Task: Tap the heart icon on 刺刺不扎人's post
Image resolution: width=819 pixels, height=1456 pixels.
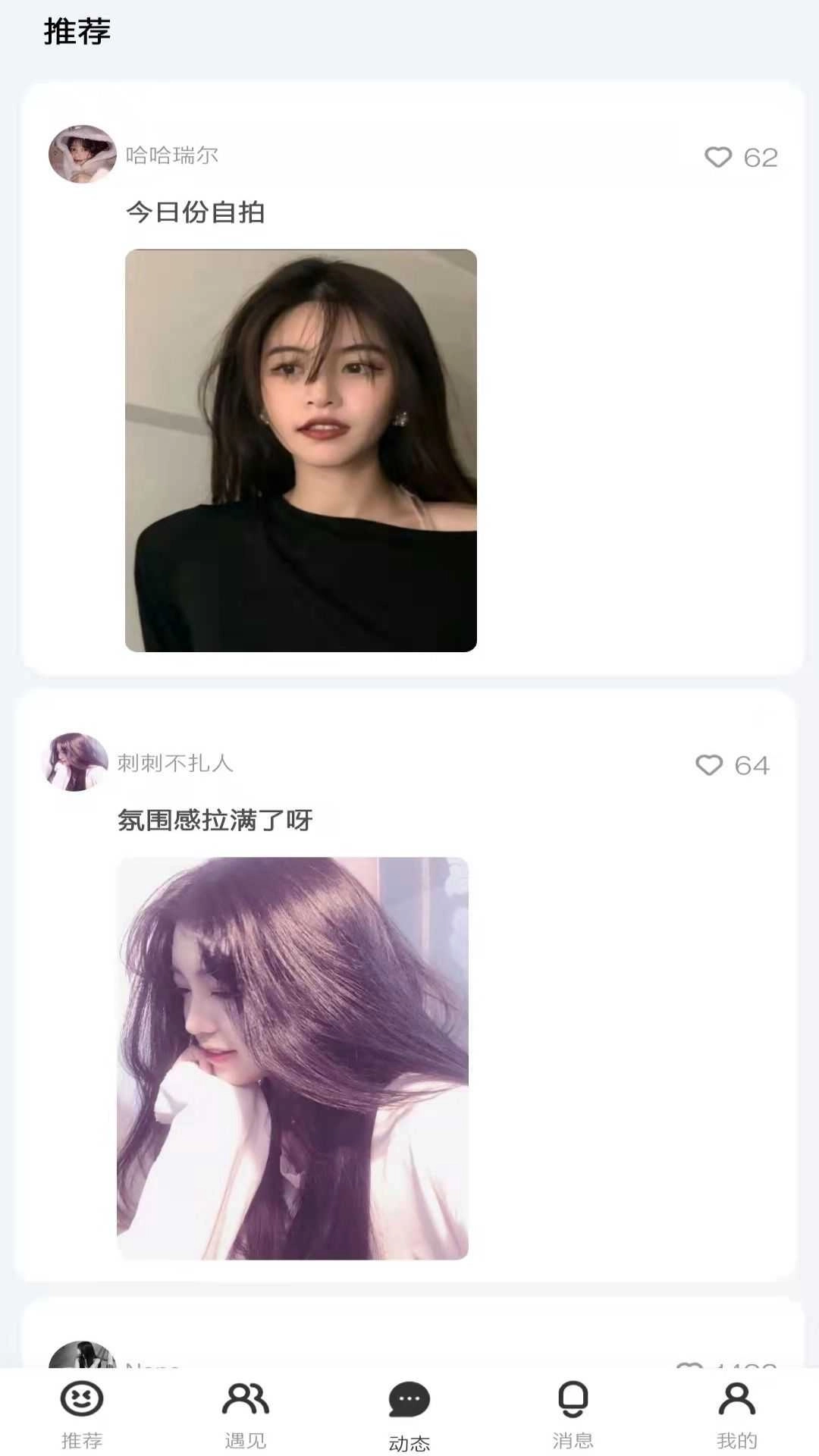Action: point(710,766)
